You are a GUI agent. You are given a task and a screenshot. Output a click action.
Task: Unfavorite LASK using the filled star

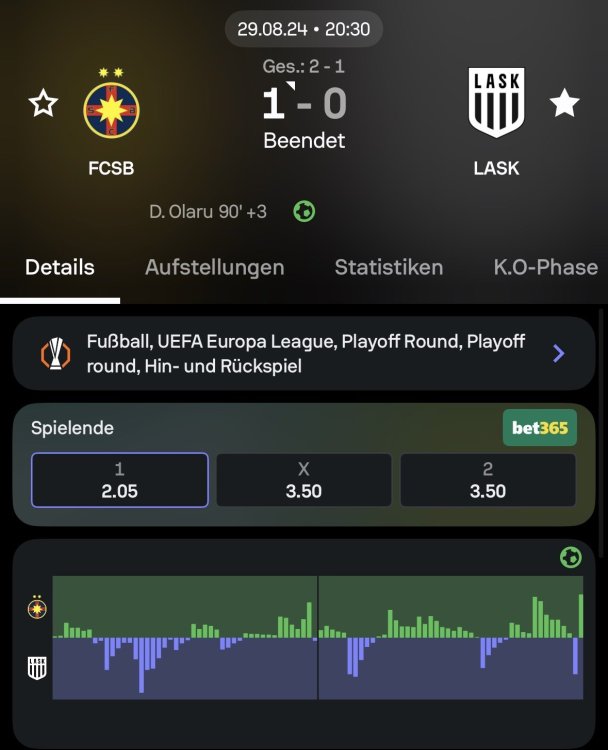coord(565,103)
